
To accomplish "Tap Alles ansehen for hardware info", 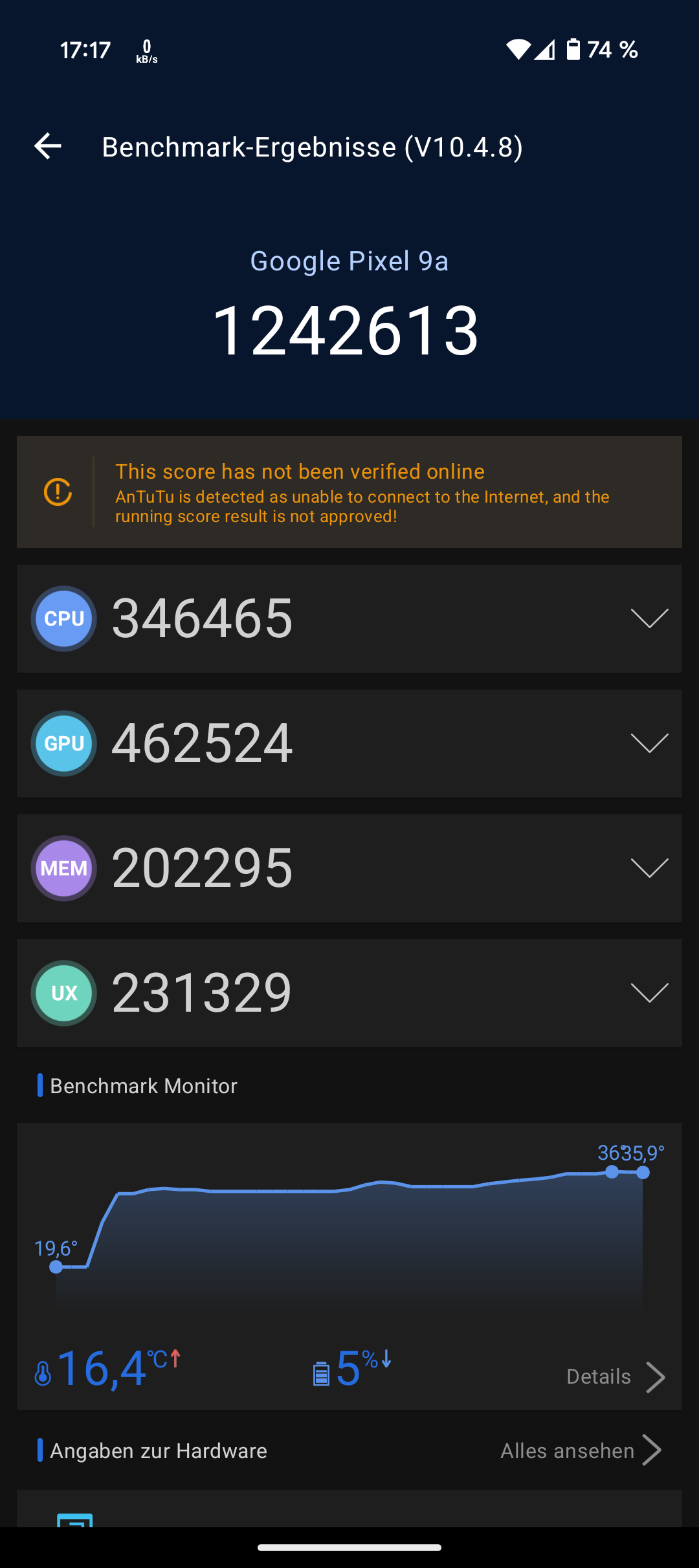I will (x=581, y=1450).
